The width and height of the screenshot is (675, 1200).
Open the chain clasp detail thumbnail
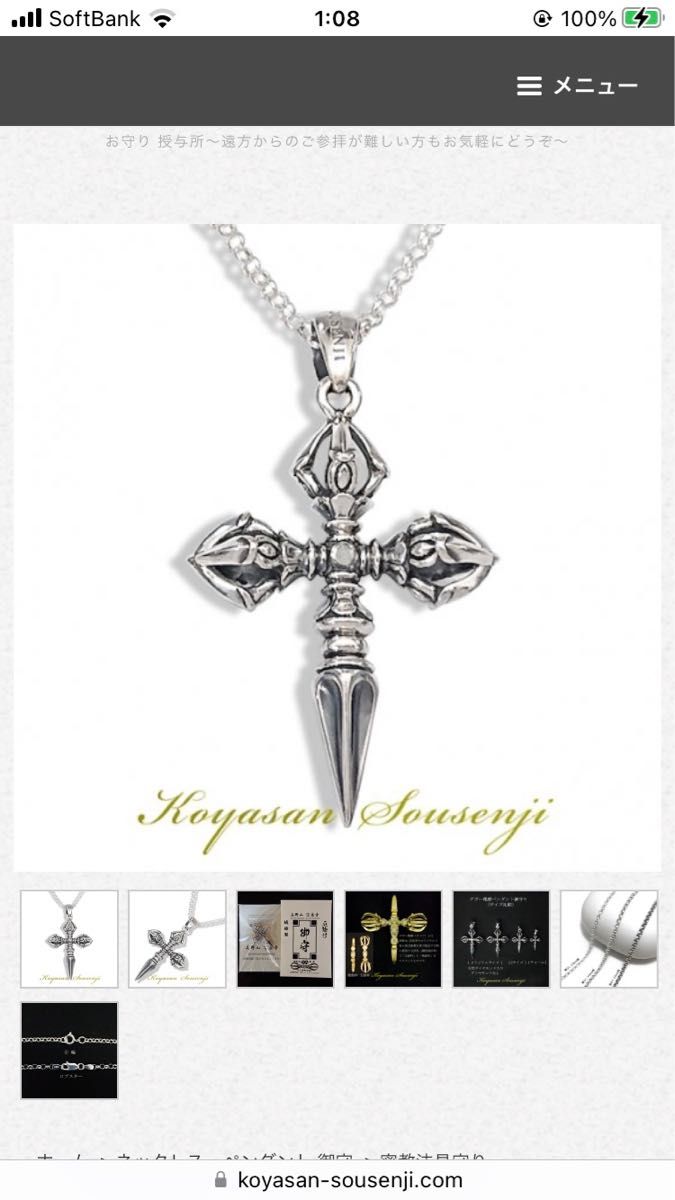(x=69, y=1050)
